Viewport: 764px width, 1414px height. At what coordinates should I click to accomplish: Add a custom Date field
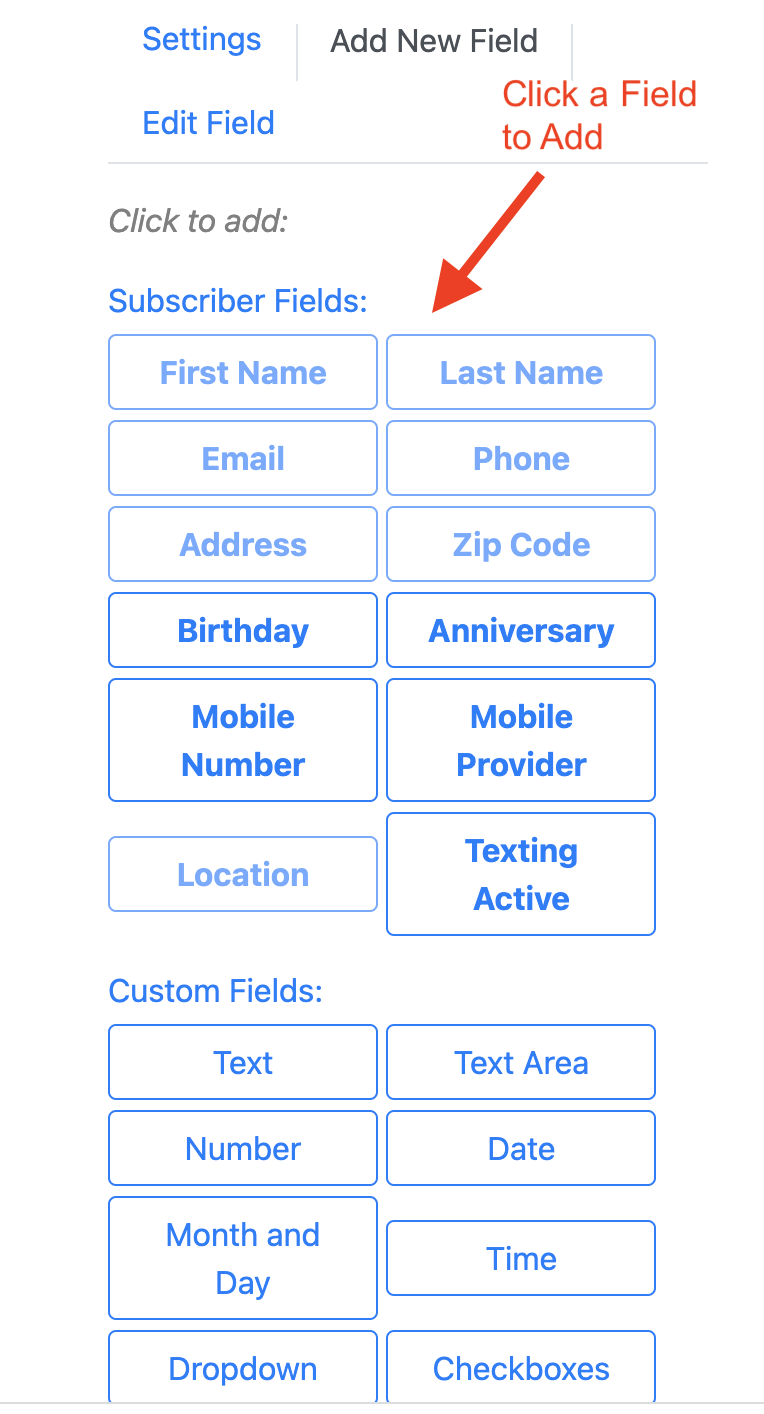[x=521, y=1148]
